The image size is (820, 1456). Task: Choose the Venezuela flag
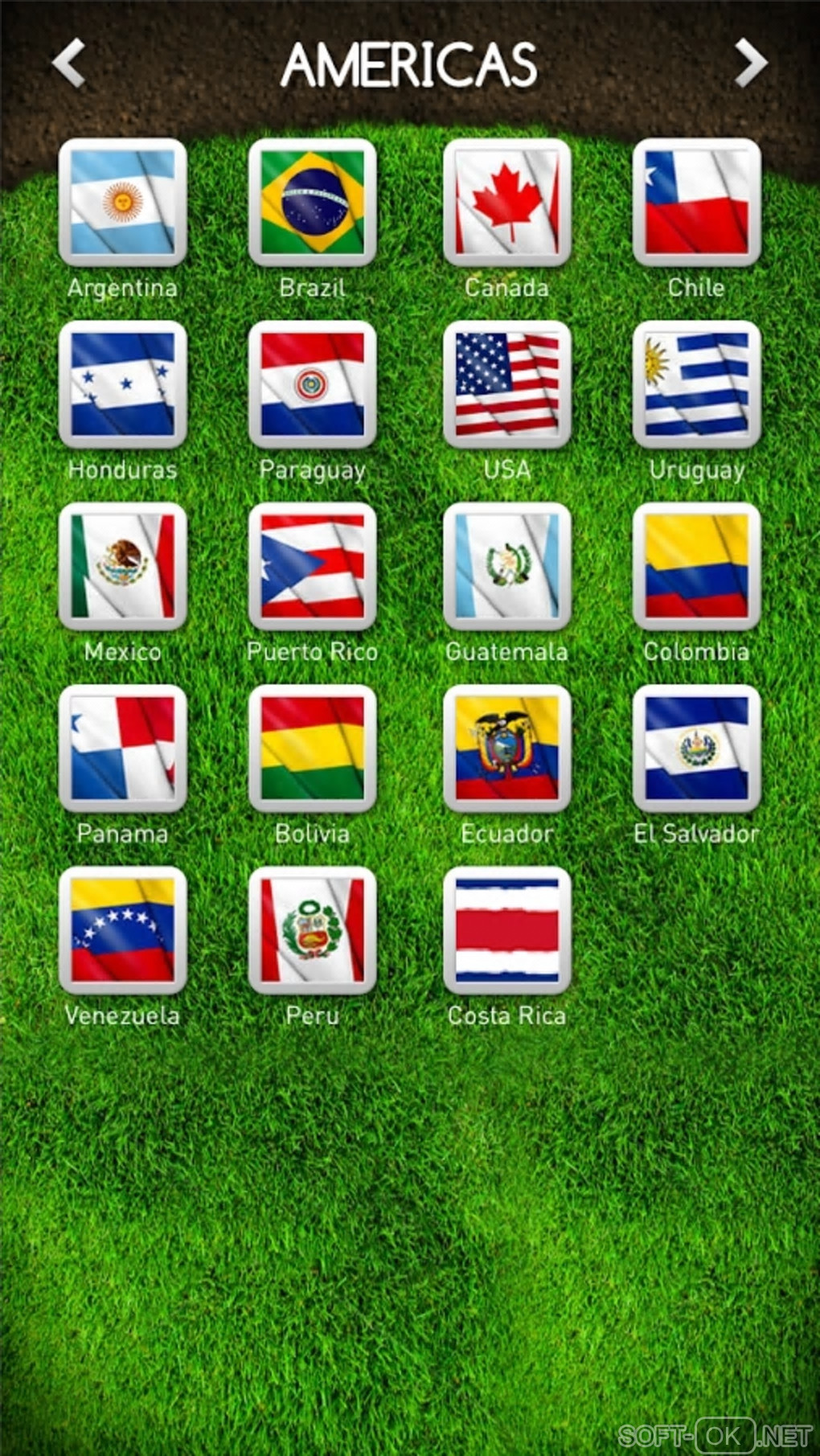pyautogui.click(x=123, y=930)
